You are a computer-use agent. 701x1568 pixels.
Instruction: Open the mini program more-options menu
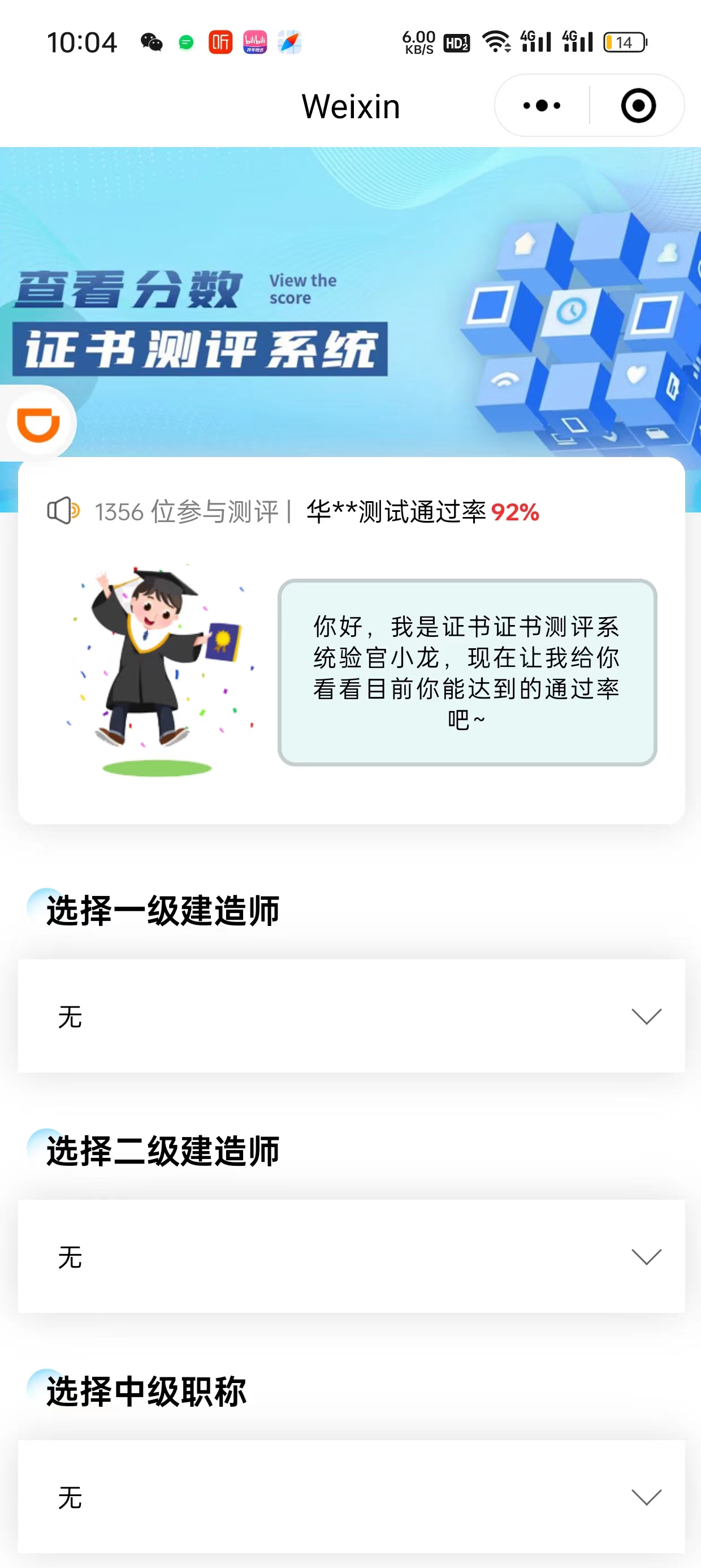542,106
